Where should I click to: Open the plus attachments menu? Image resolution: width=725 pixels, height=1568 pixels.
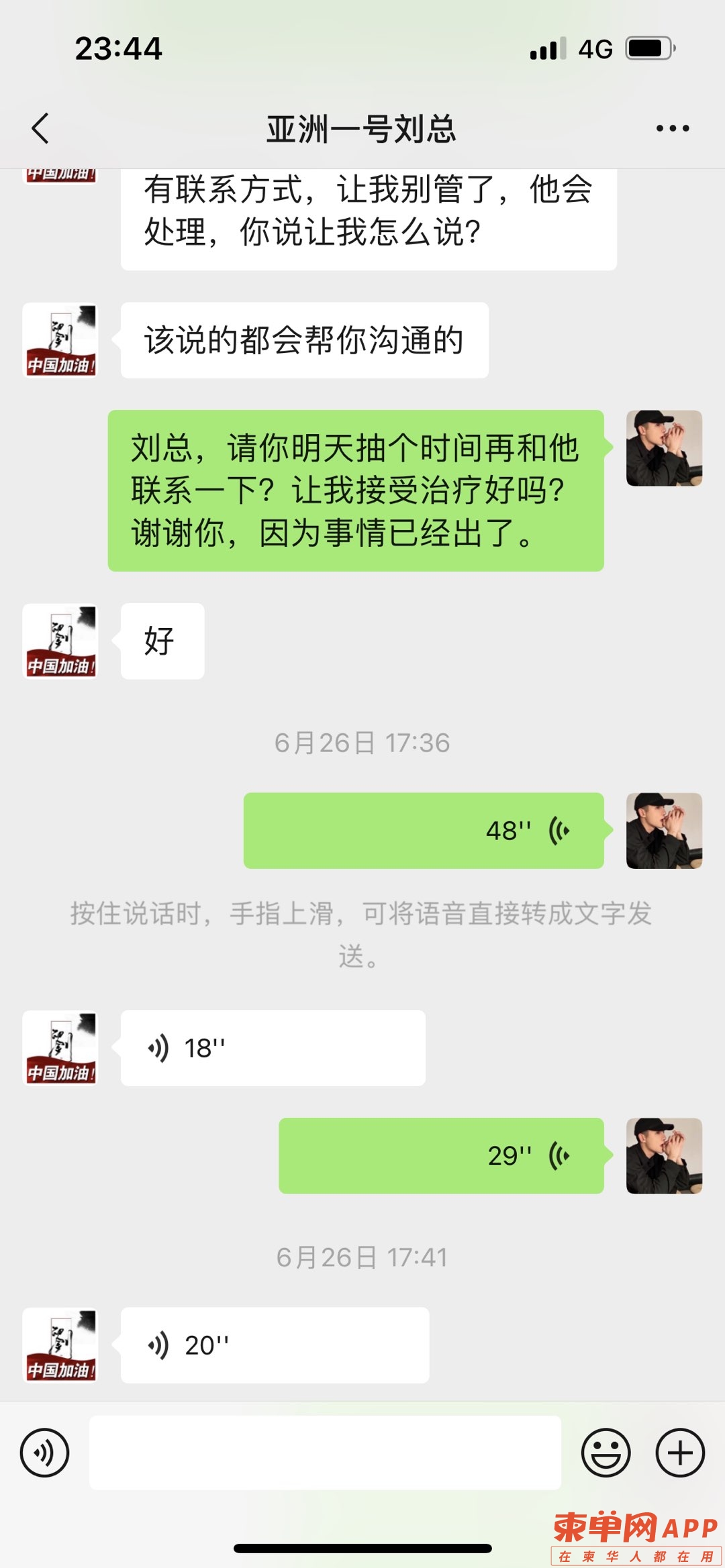click(x=680, y=1453)
